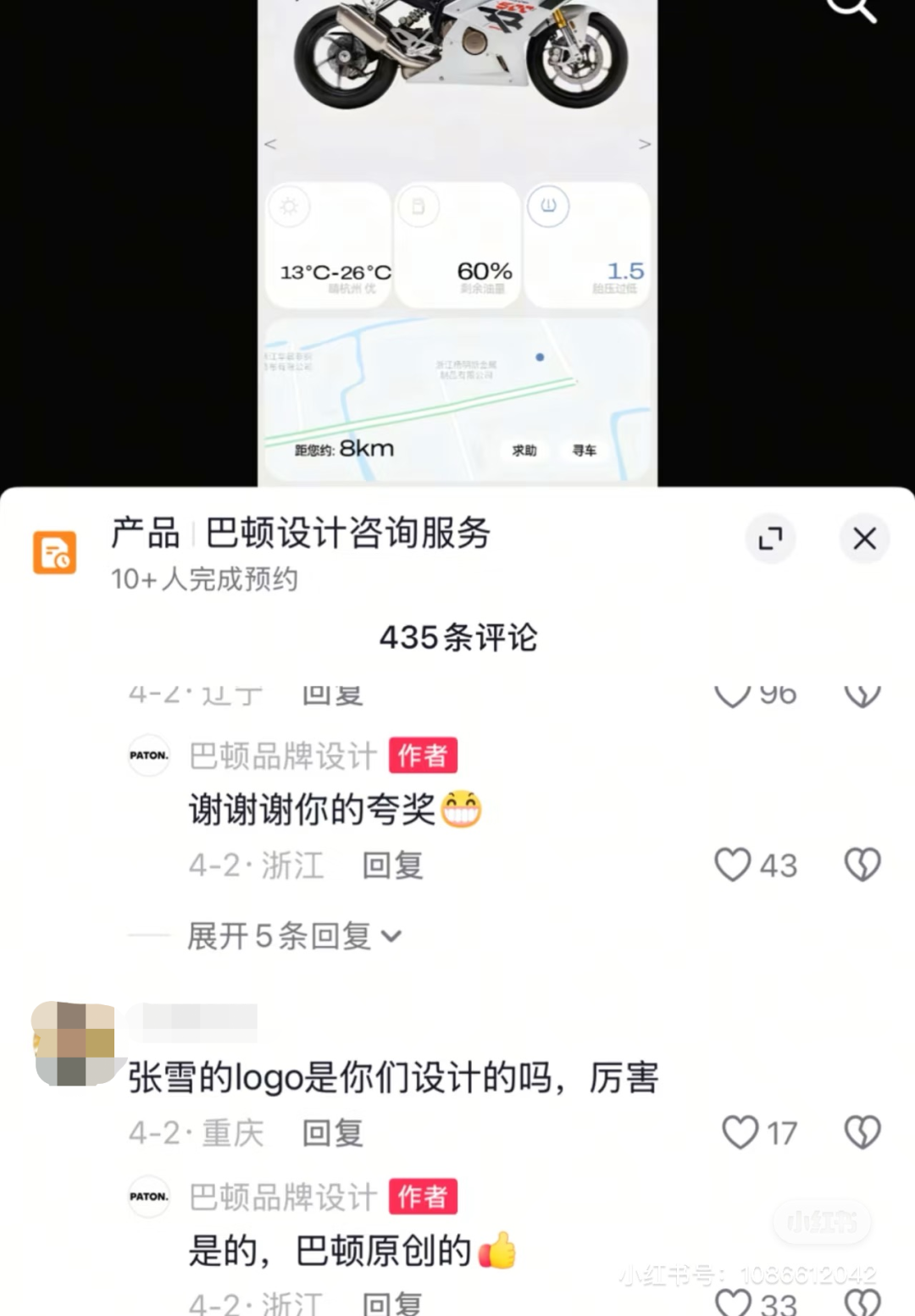Dislike the comment 谢谢谢你的夸奖
The image size is (915, 1316).
(862, 865)
